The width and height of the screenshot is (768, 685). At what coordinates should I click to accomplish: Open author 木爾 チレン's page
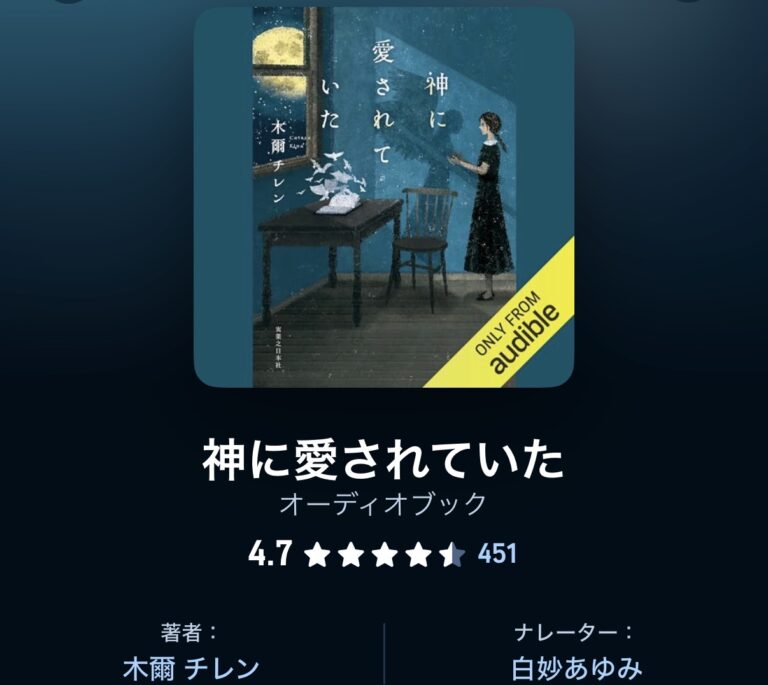[x=190, y=668]
